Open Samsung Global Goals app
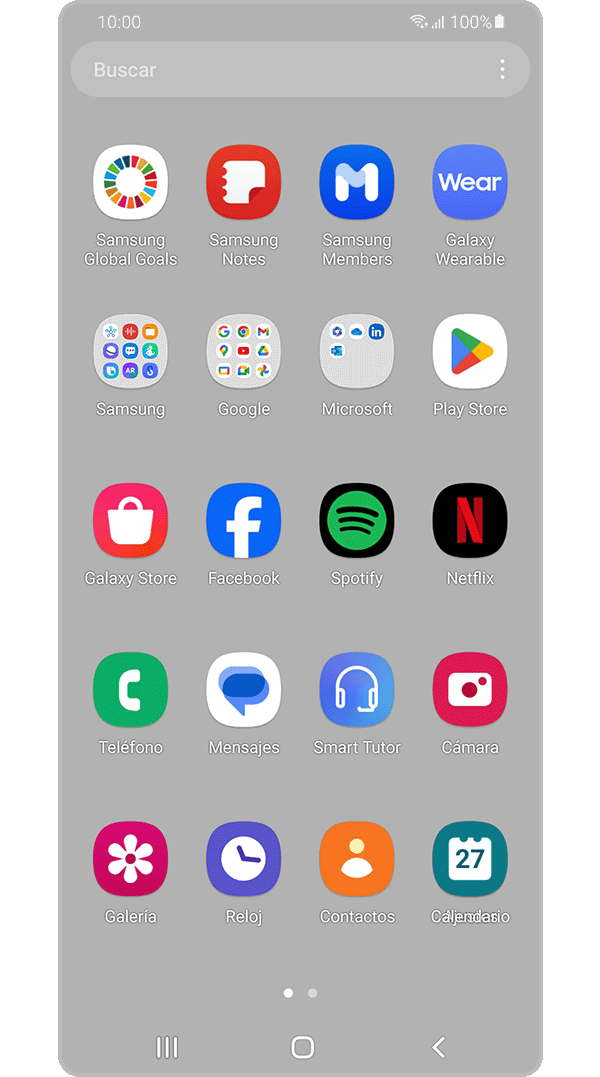Screen dimensions: 600x1077 pyautogui.click(x=130, y=182)
